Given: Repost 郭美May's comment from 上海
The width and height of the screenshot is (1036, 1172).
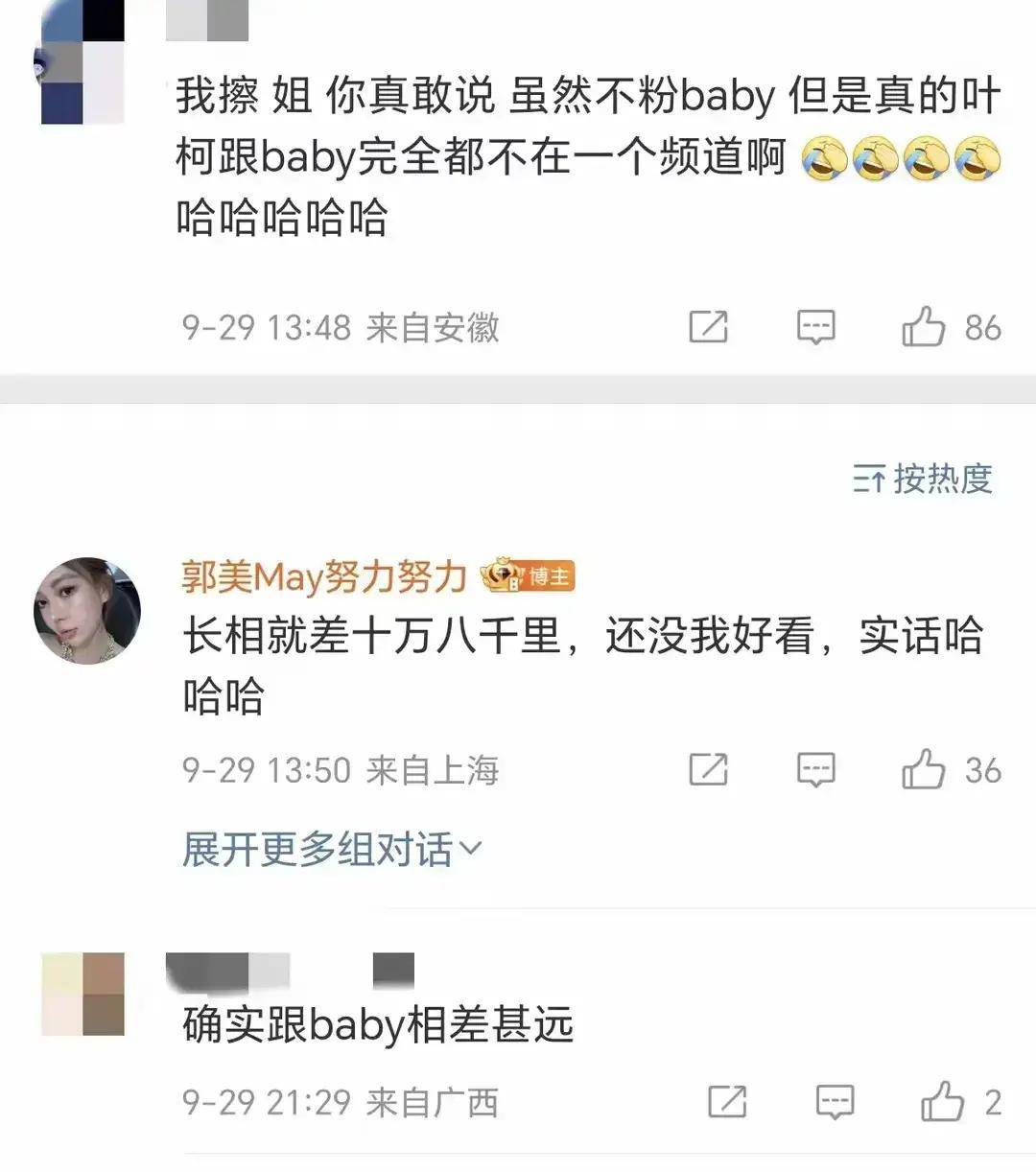Looking at the screenshot, I should (709, 769).
